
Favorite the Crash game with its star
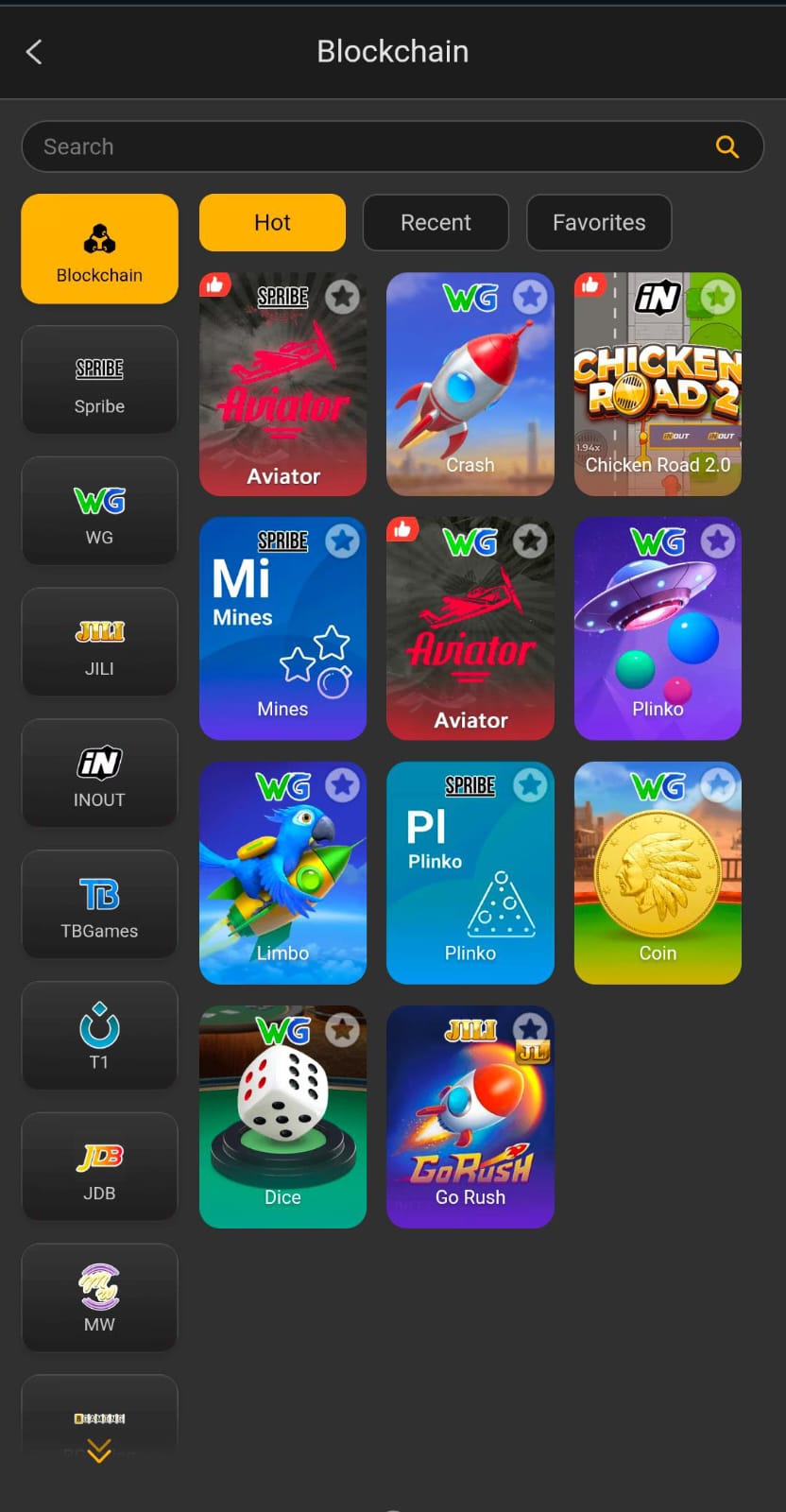coord(530,298)
